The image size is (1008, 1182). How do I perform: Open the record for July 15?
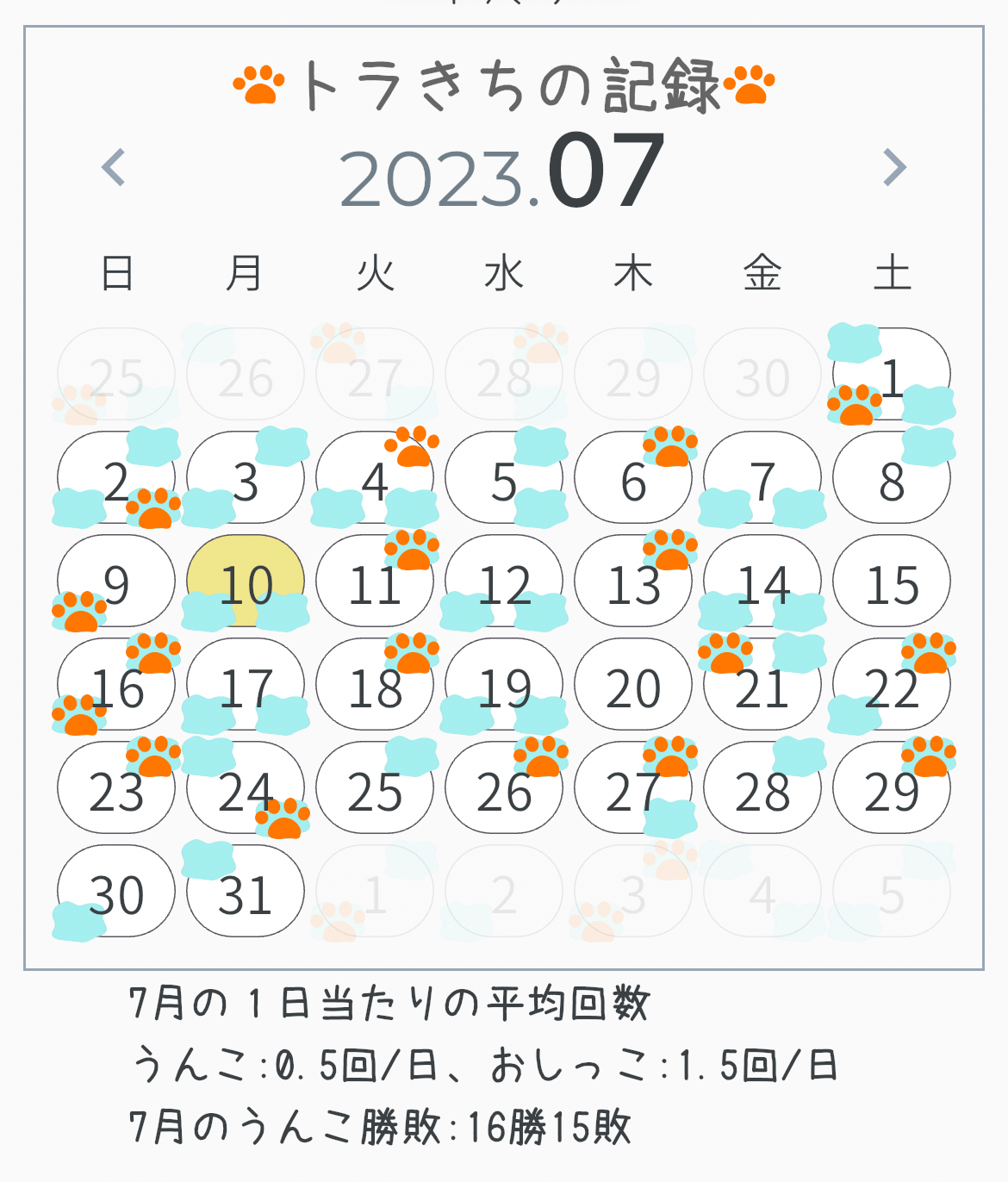(892, 582)
